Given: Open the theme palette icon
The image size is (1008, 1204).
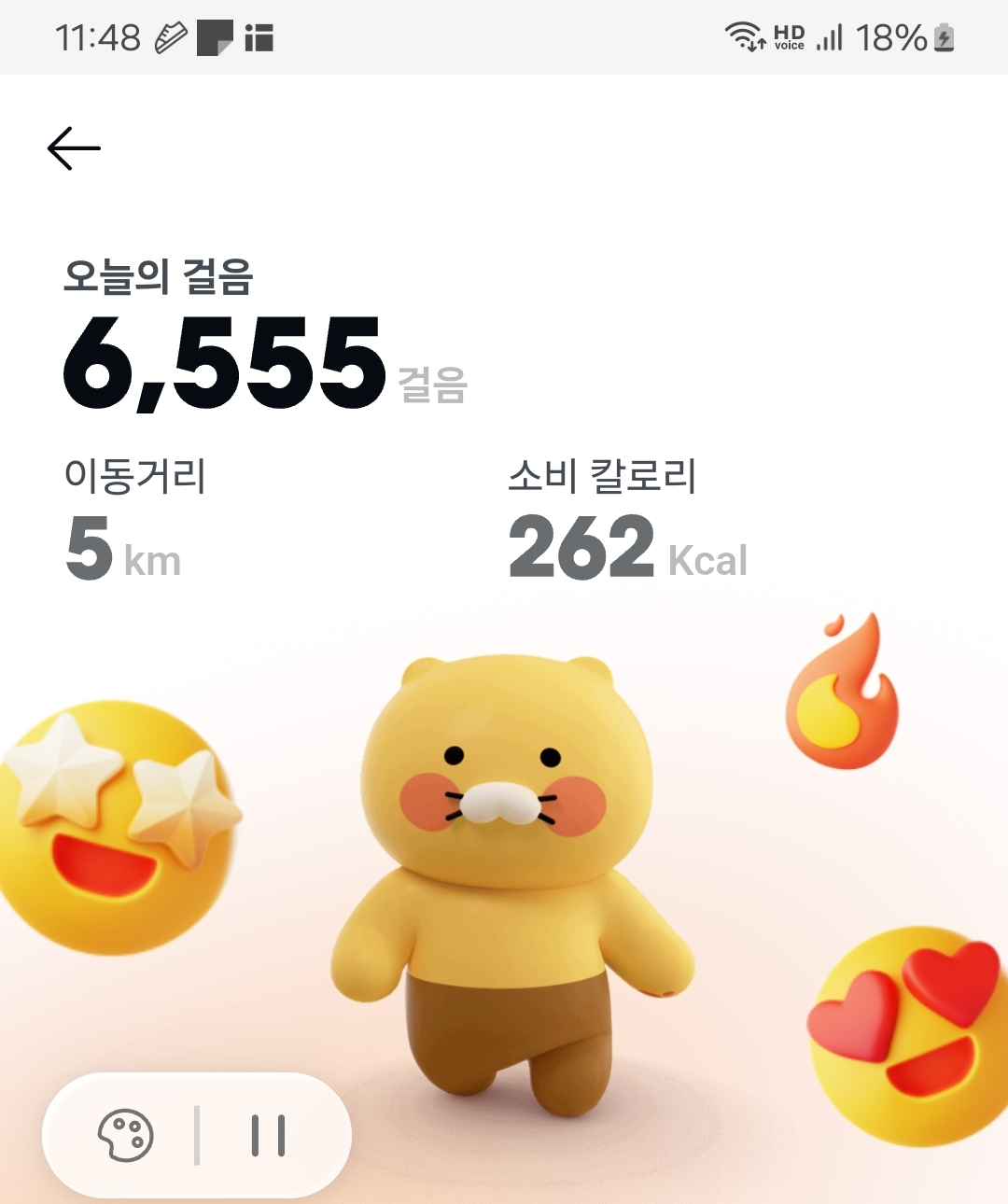Looking at the screenshot, I should point(126,1135).
